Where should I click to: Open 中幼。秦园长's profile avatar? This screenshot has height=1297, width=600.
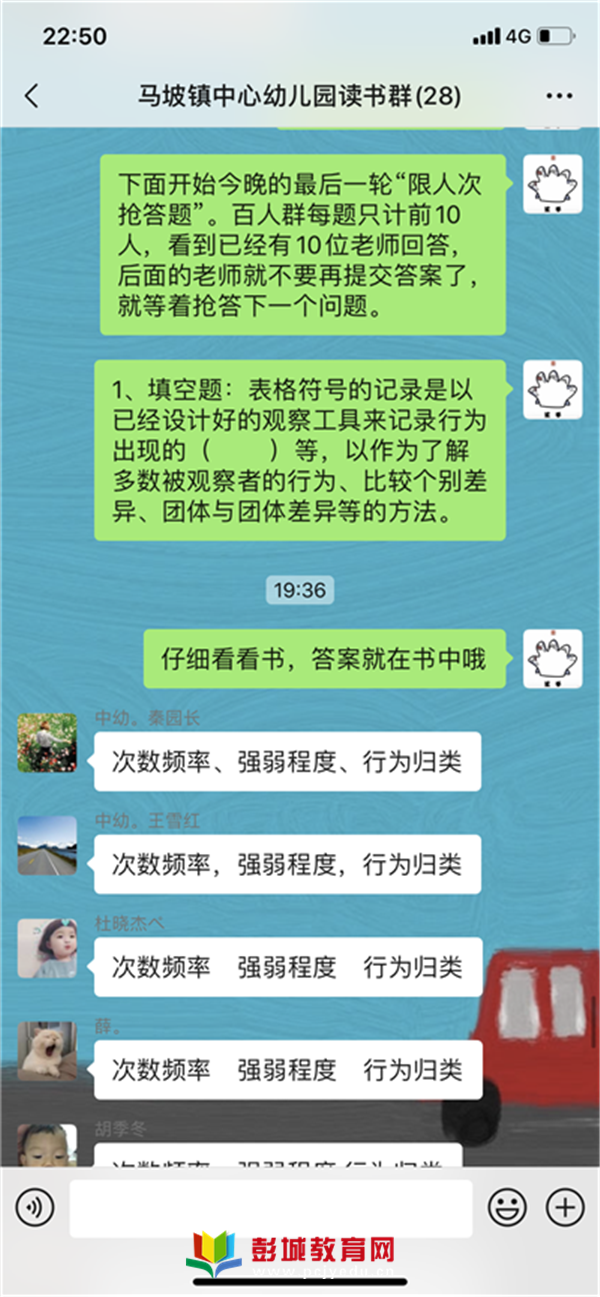click(x=47, y=742)
